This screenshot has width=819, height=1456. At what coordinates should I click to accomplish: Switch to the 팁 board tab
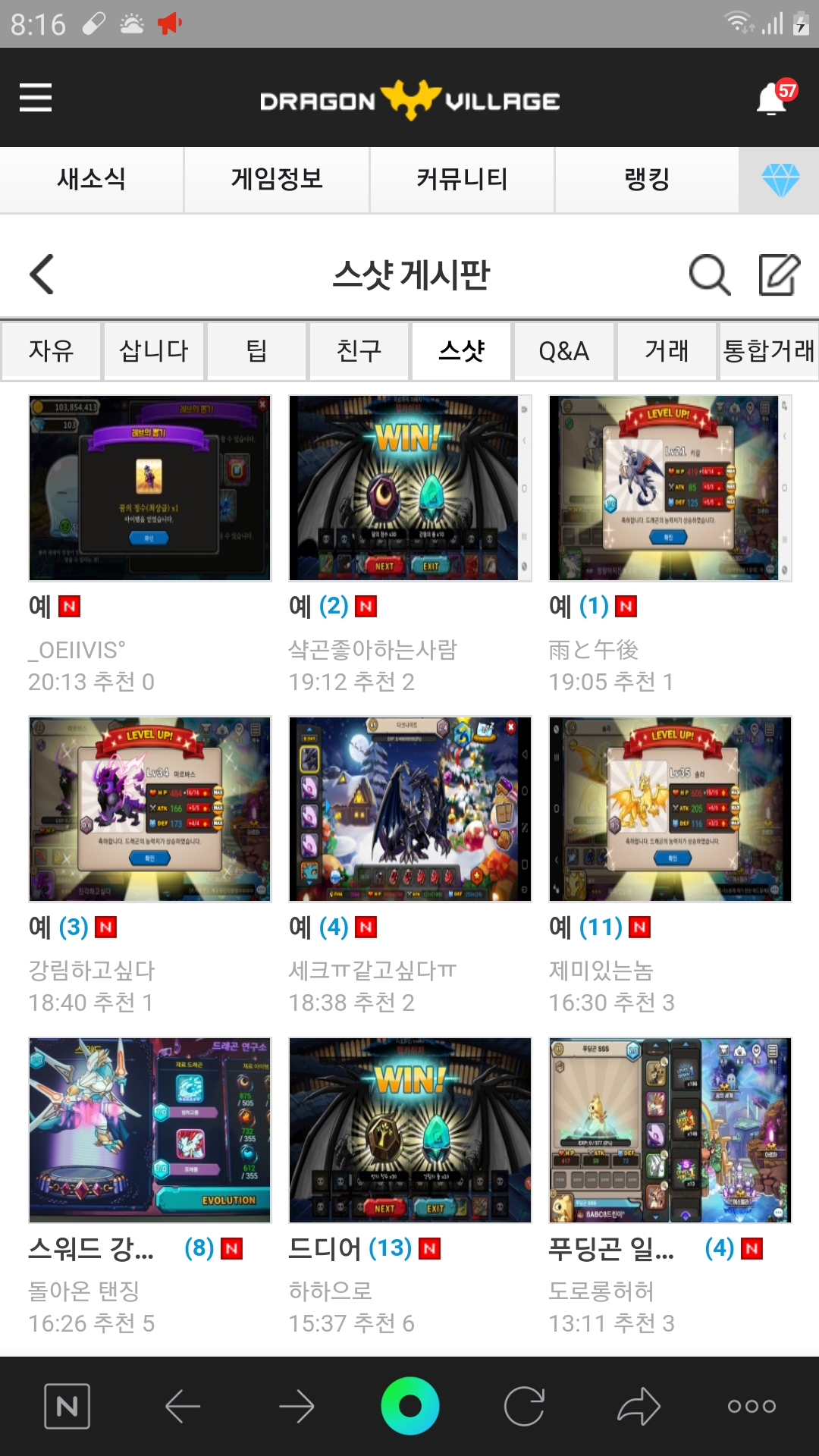257,351
